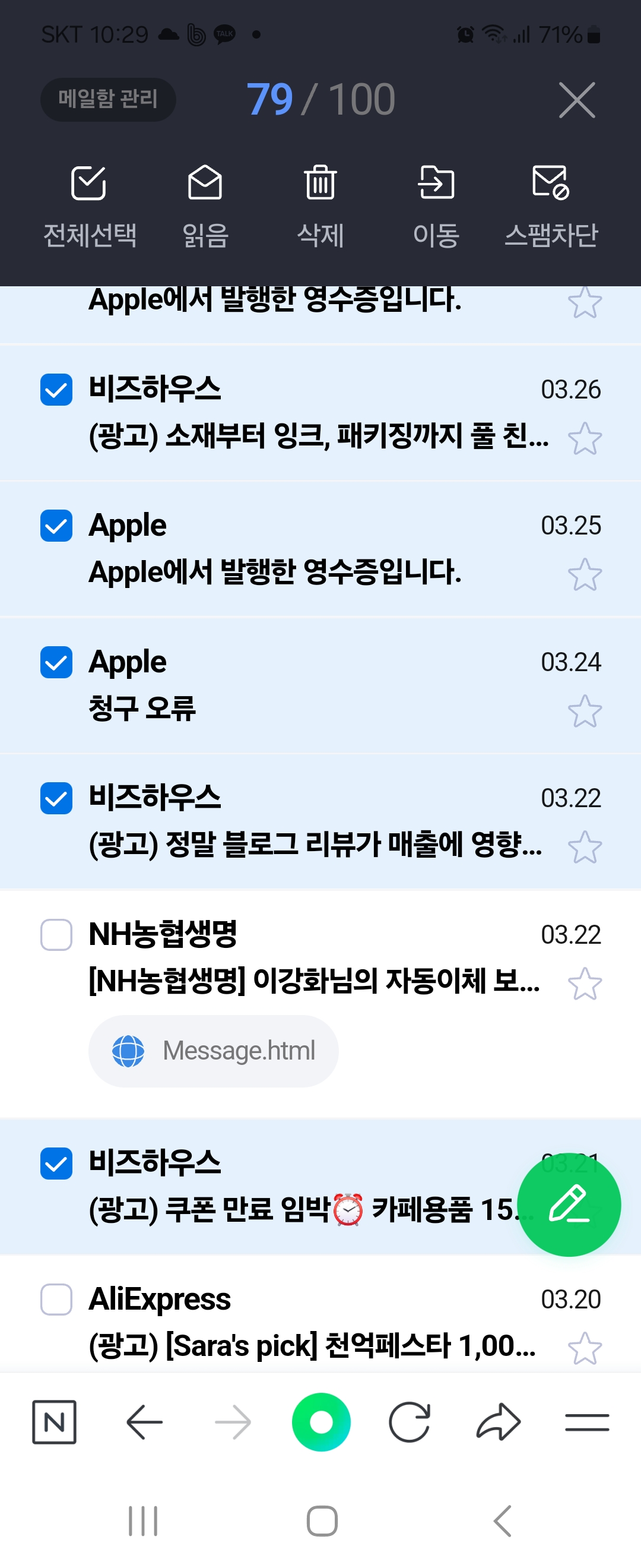Image resolution: width=641 pixels, height=1568 pixels.
Task: Close the selection mode with X
Action: pos(576,100)
